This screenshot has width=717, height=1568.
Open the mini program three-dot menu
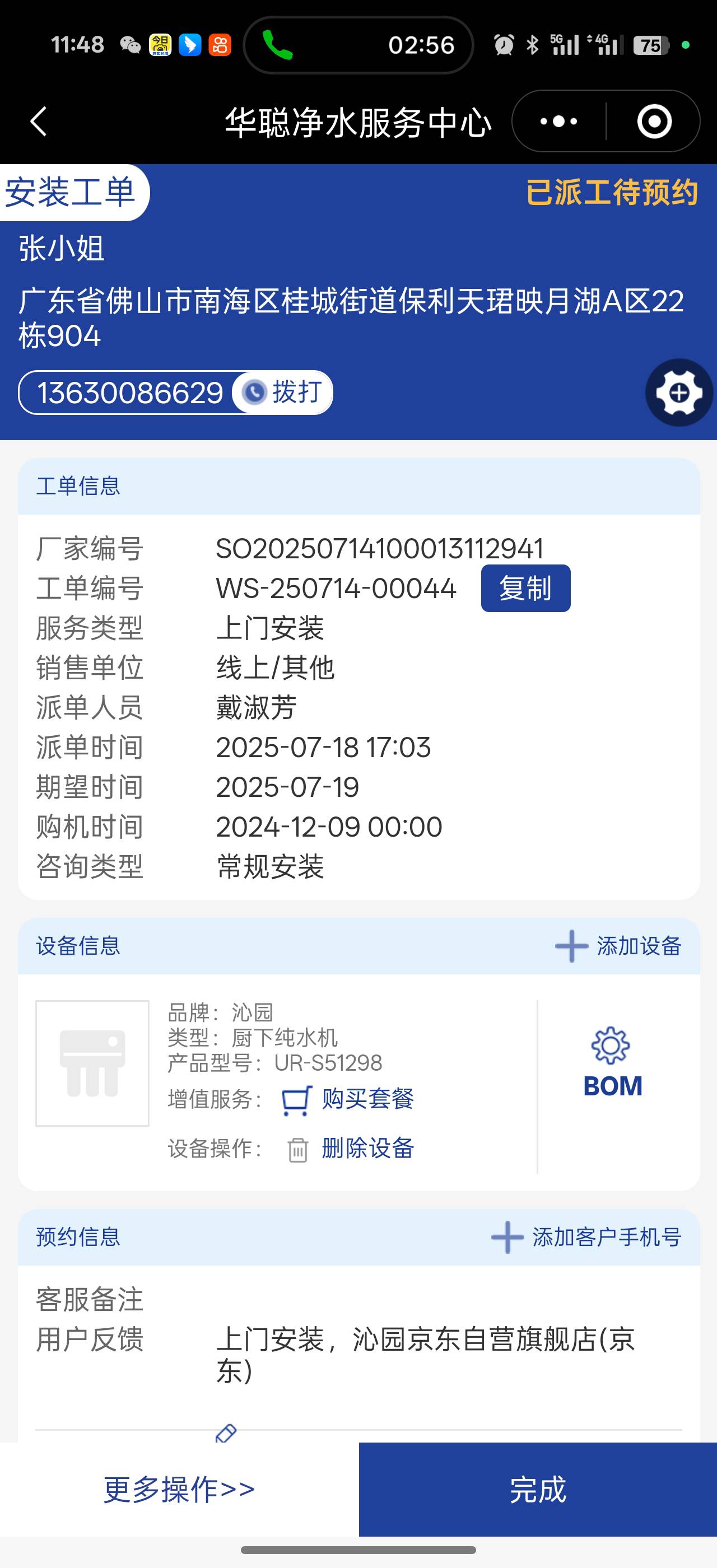558,122
